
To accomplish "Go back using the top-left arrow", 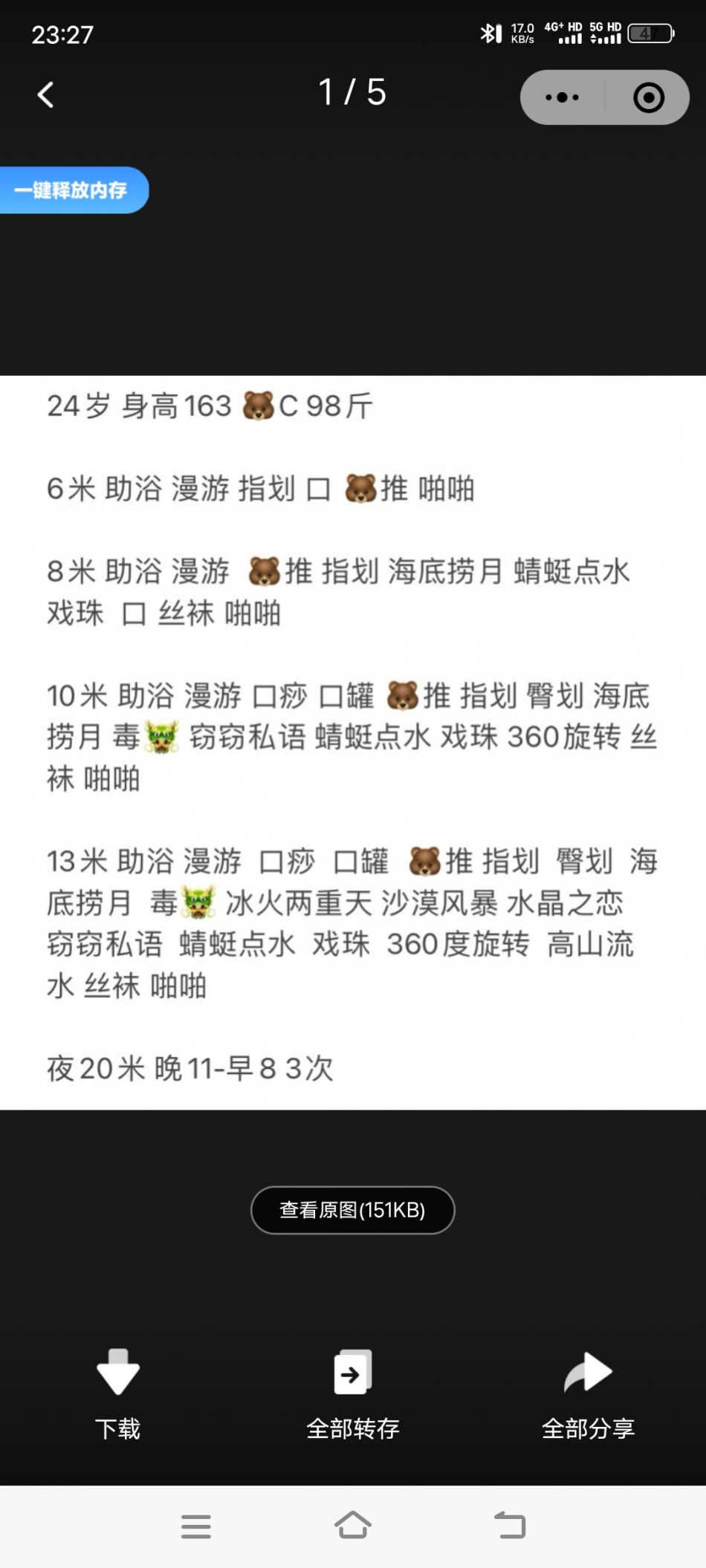I will (45, 95).
